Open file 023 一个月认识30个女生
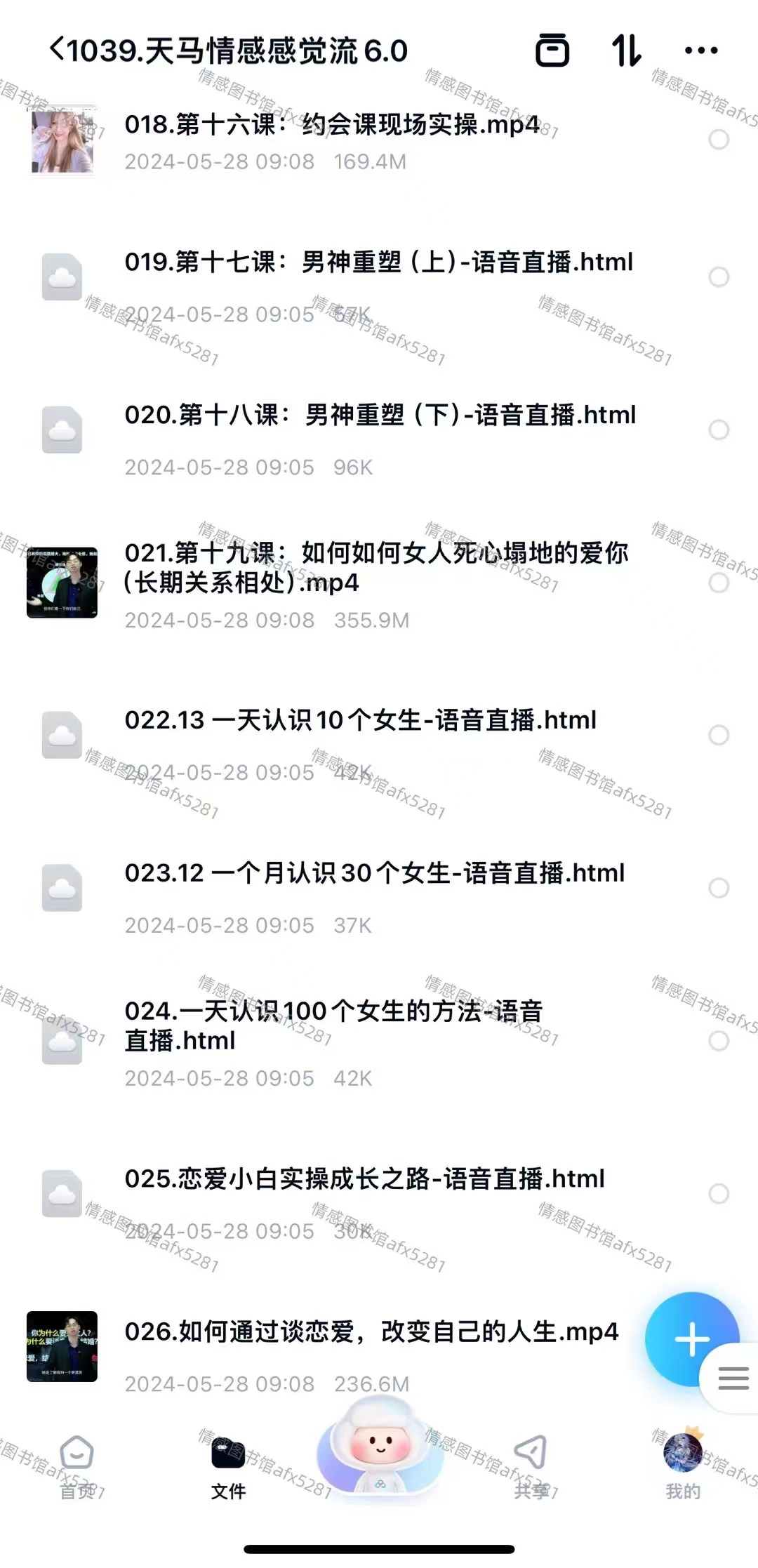 coord(374,874)
